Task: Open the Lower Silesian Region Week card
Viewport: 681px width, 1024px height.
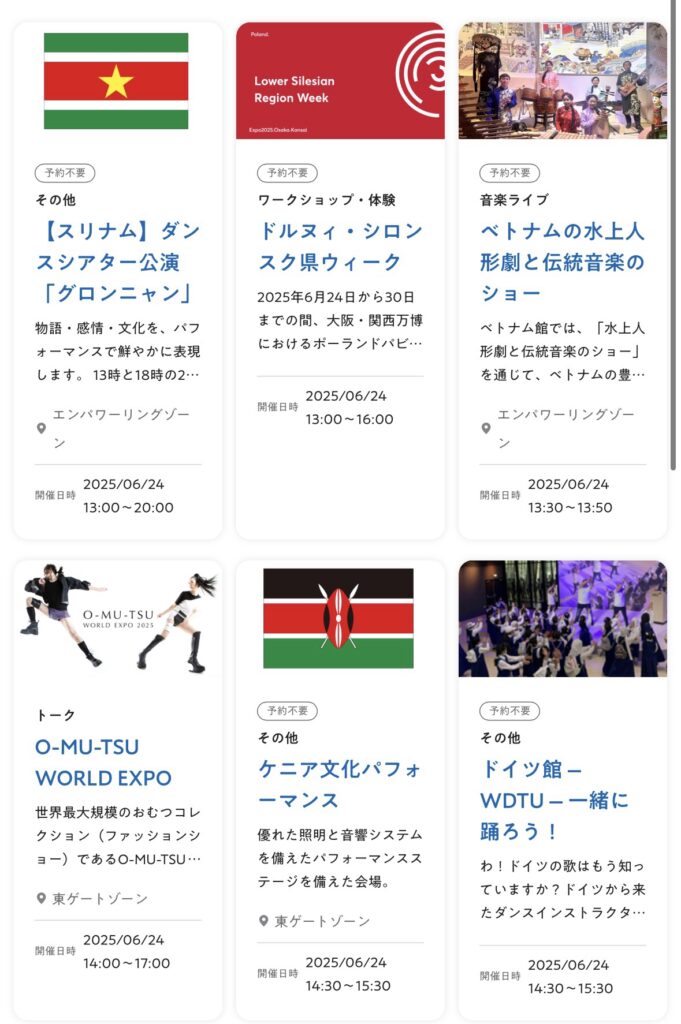Action: 340,247
